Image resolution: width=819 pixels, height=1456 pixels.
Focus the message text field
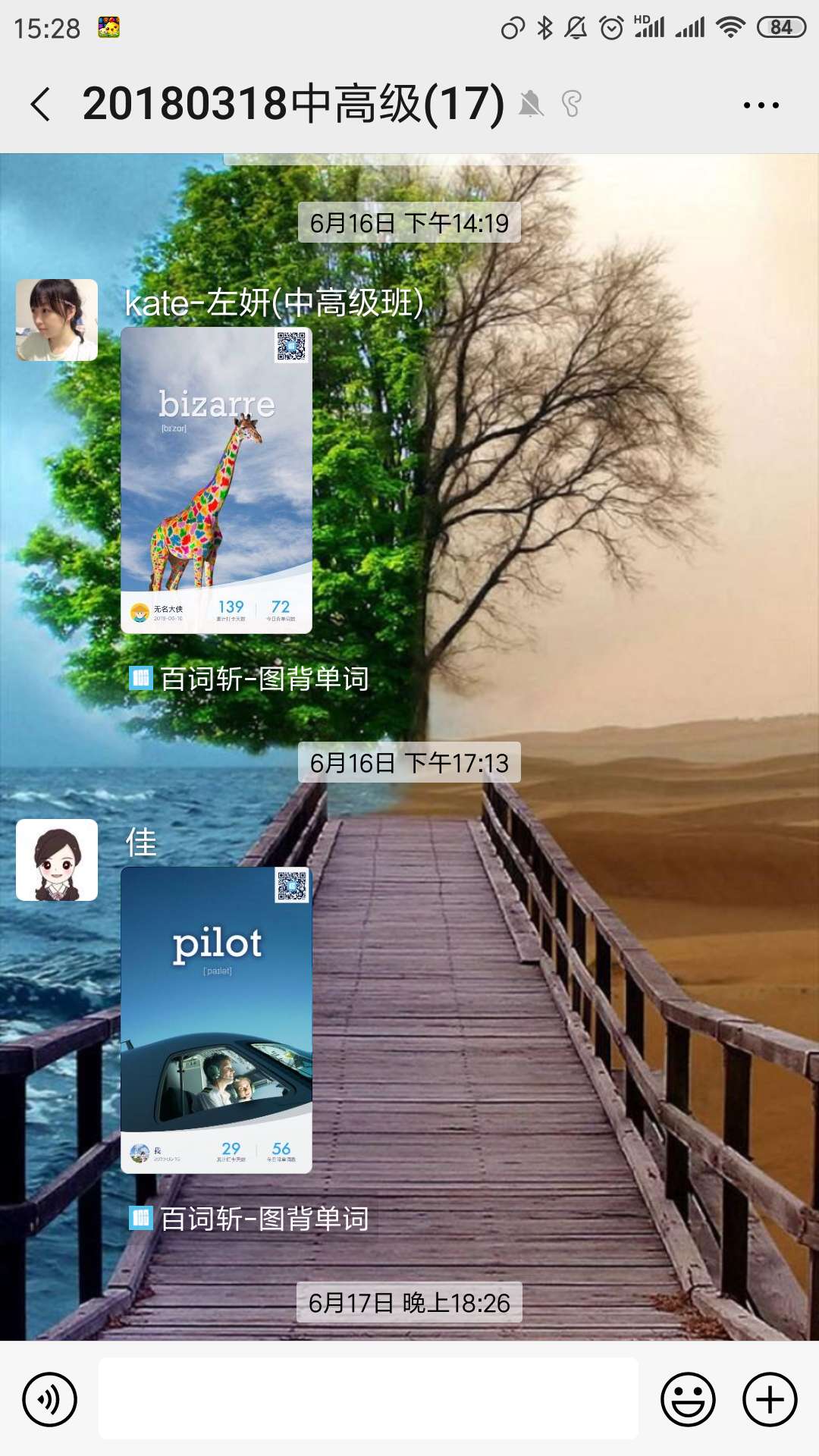pos(368,1398)
